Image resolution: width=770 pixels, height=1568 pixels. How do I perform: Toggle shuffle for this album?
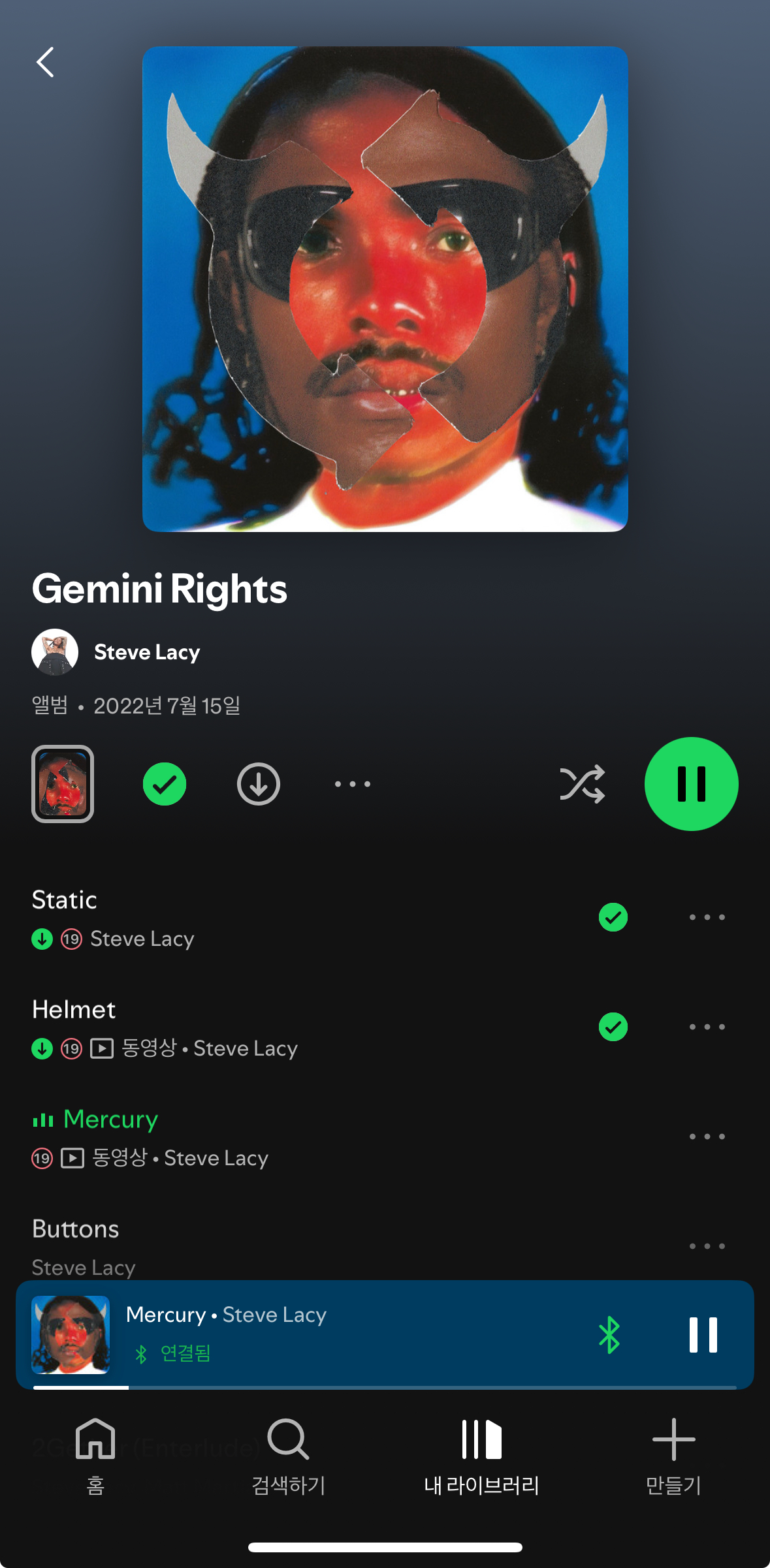(x=582, y=784)
